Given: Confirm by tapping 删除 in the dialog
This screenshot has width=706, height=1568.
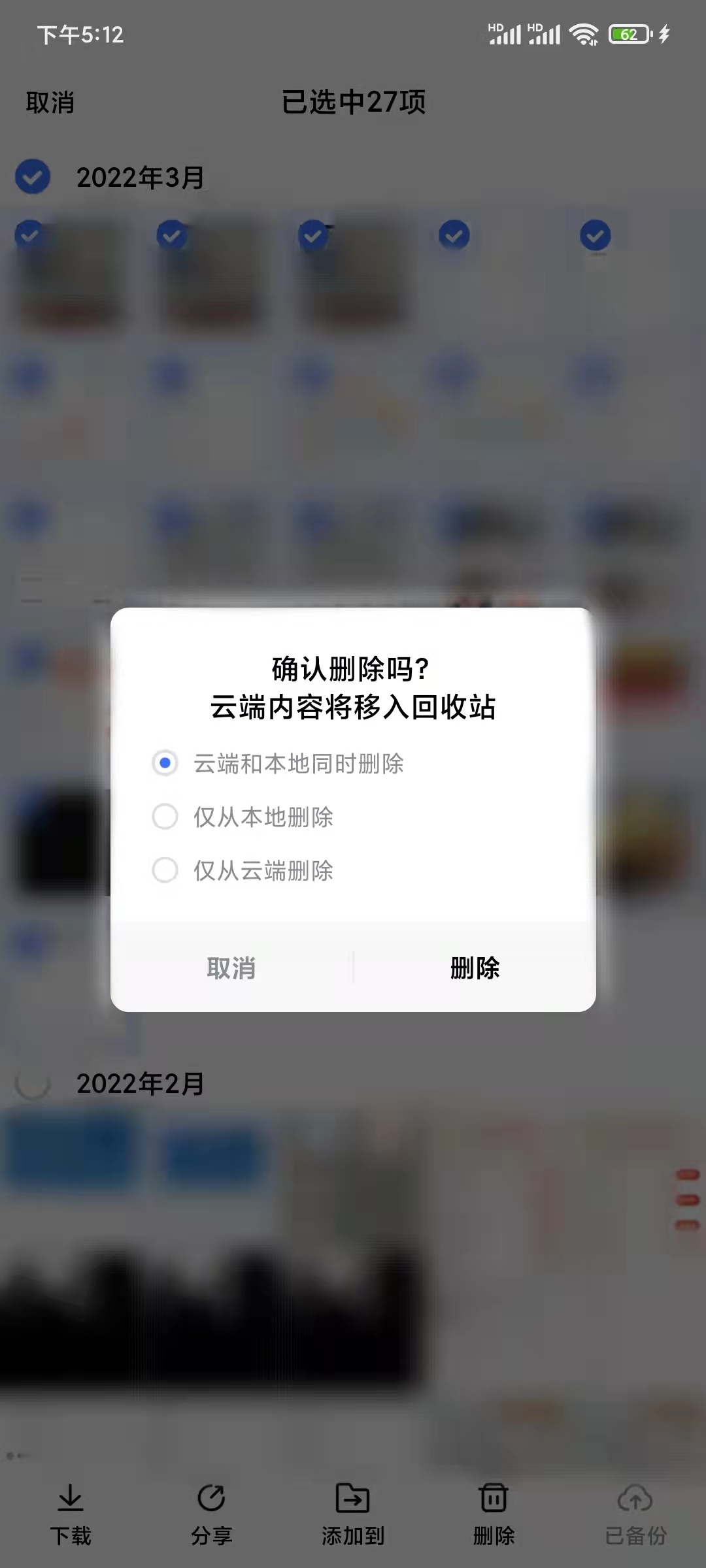Looking at the screenshot, I should (x=474, y=969).
